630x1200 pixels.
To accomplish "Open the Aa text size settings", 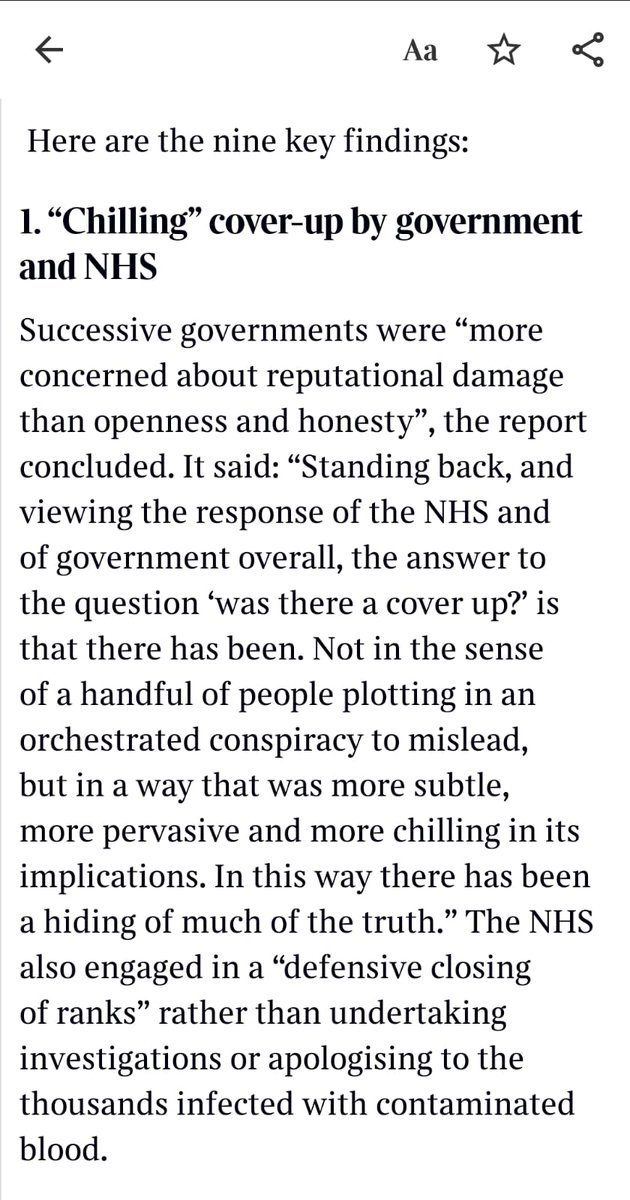I will pos(420,51).
